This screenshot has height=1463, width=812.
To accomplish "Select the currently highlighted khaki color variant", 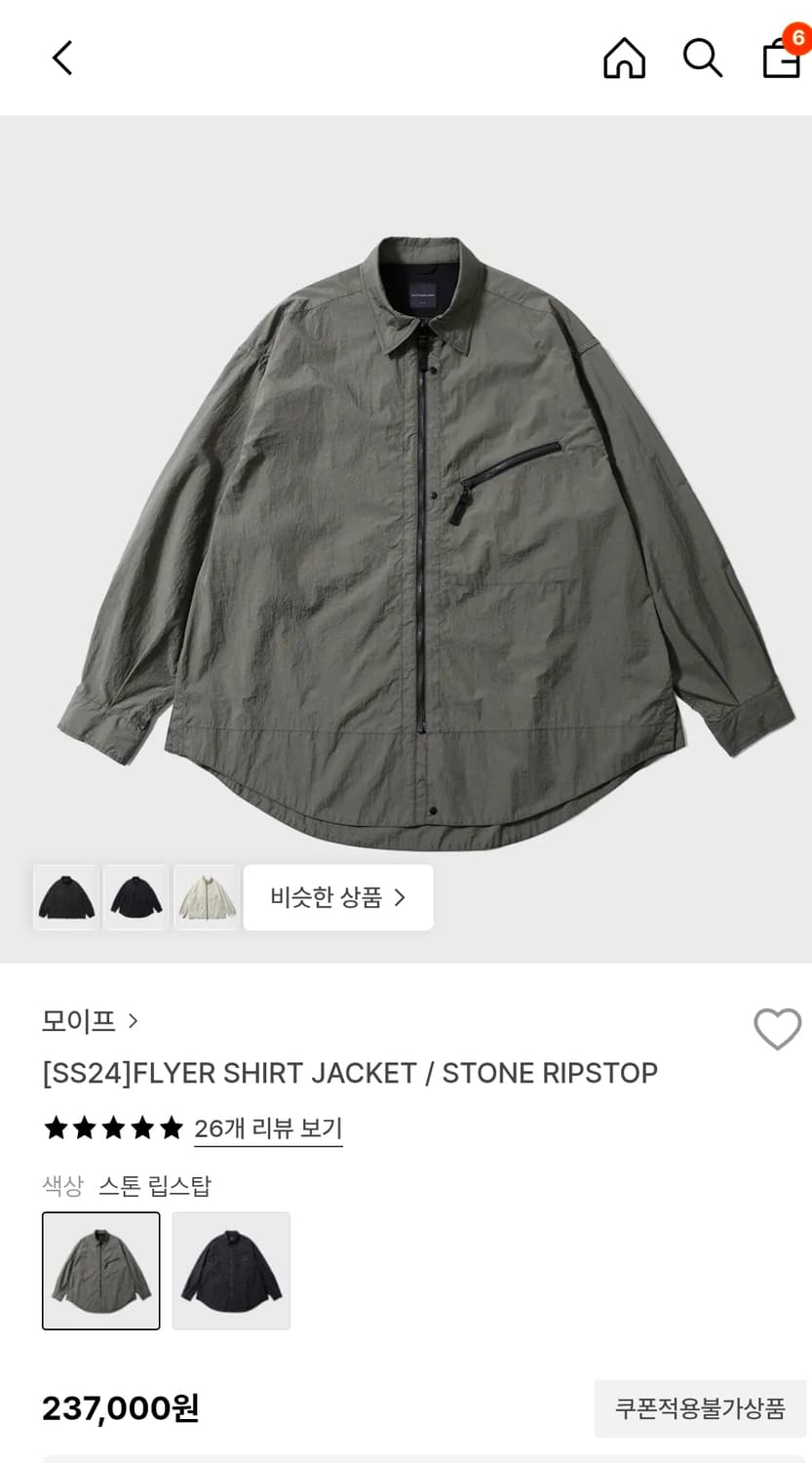I will coord(100,1271).
